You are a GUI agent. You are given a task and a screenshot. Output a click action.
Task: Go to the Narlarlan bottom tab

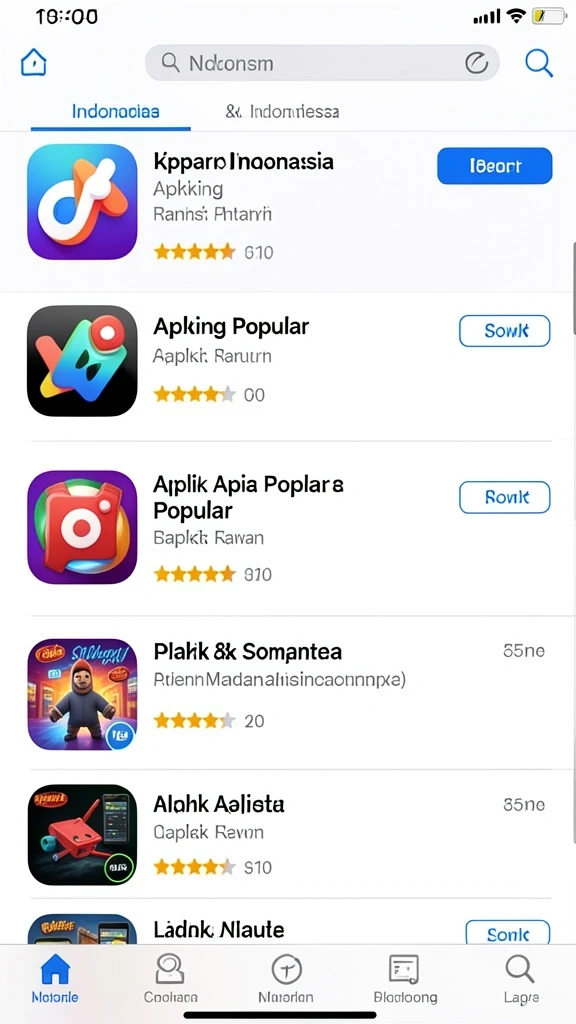286,979
